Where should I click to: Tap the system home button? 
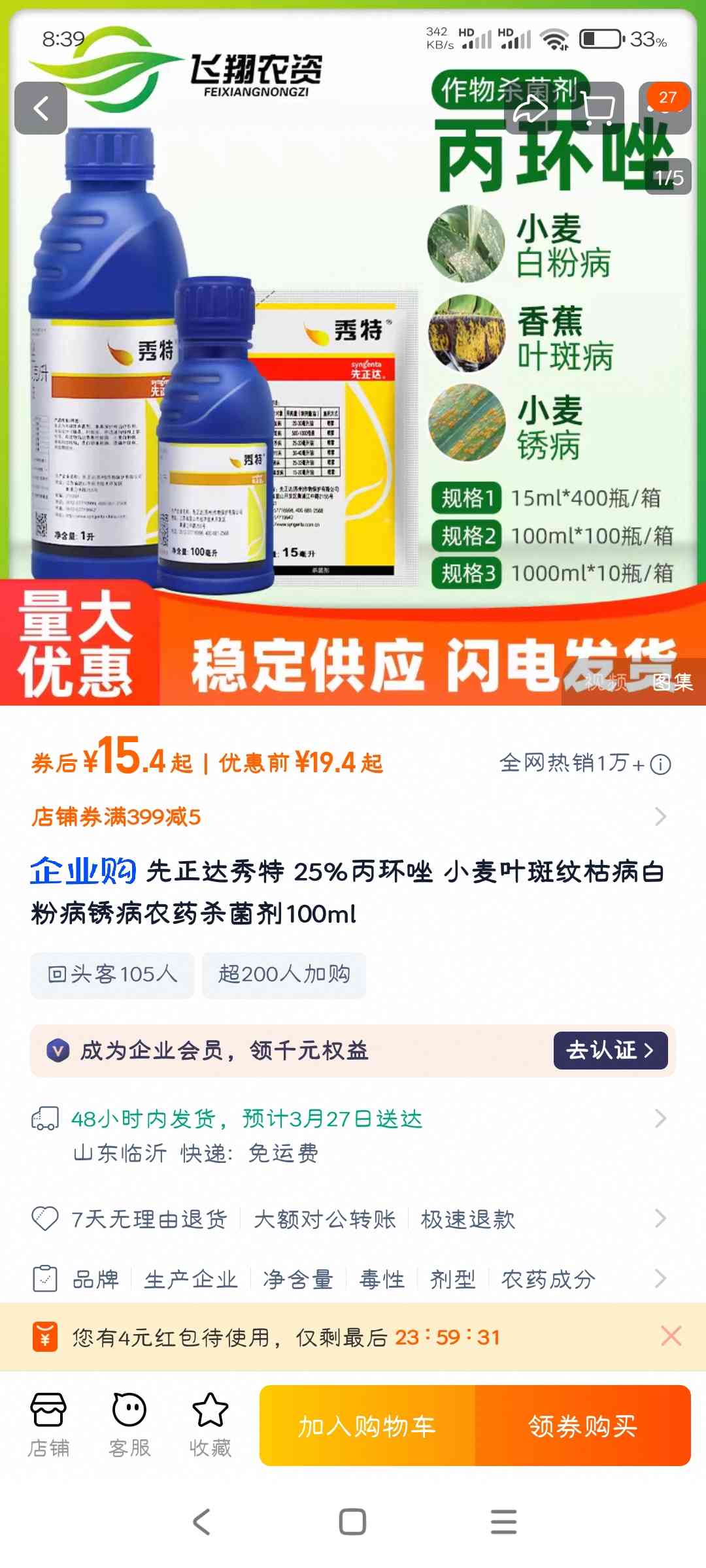point(352,1522)
